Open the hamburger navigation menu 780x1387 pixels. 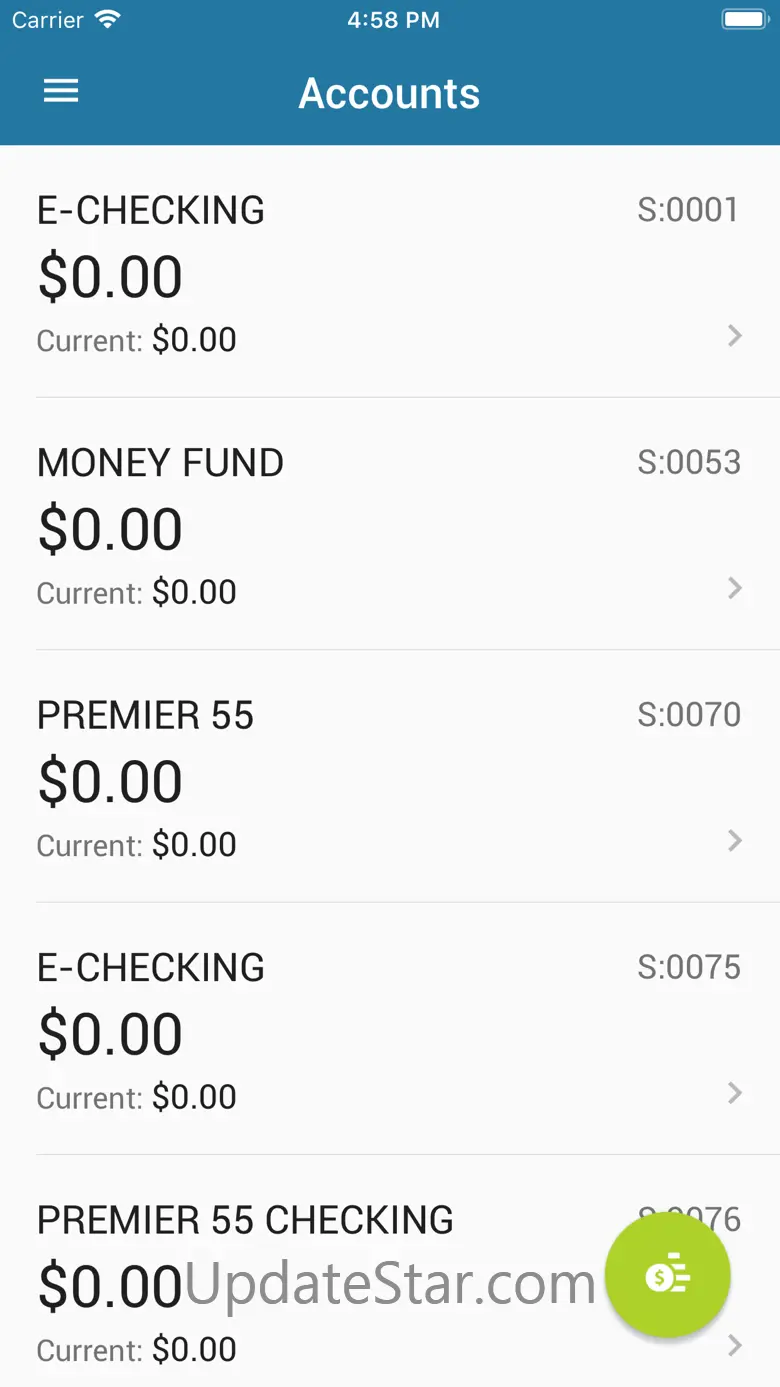(x=61, y=92)
